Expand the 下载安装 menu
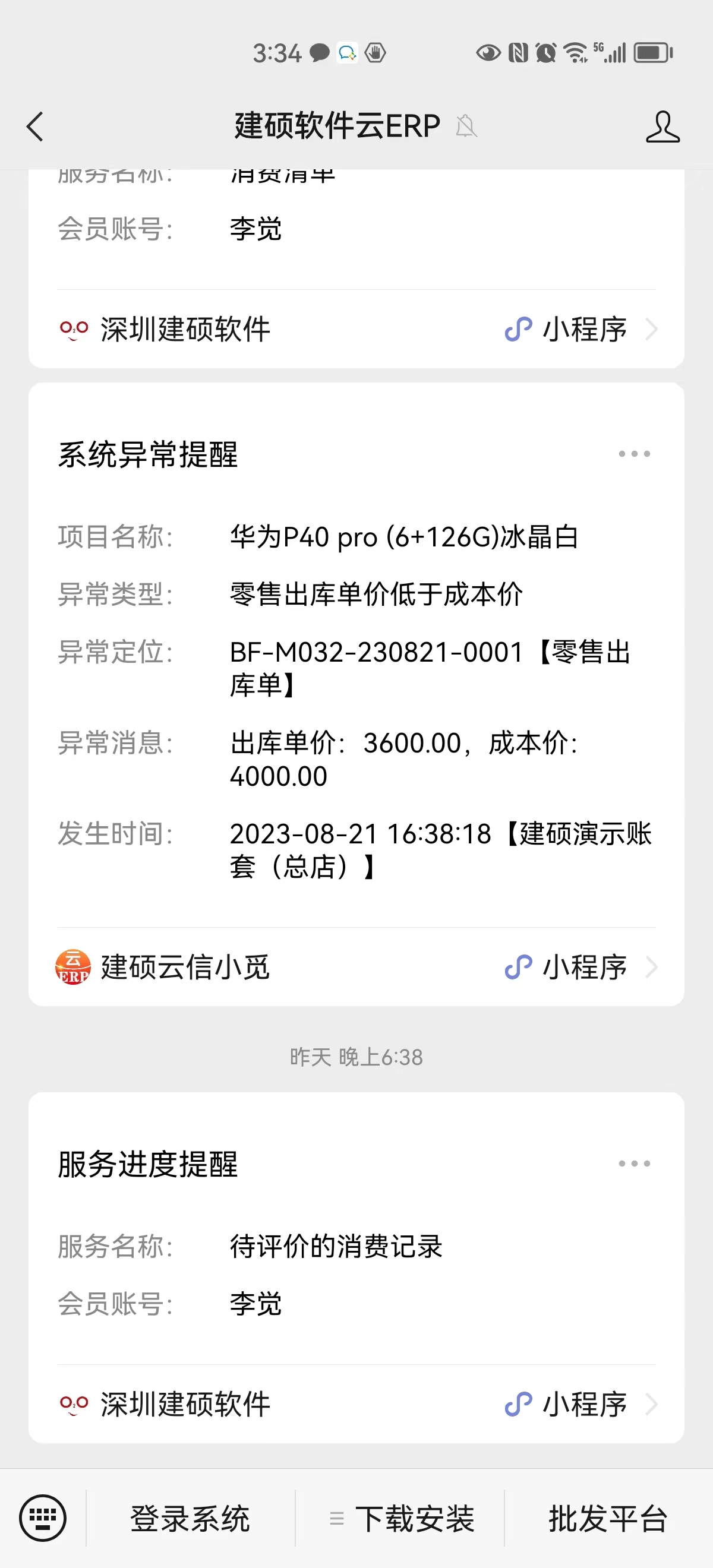 pos(400,1518)
